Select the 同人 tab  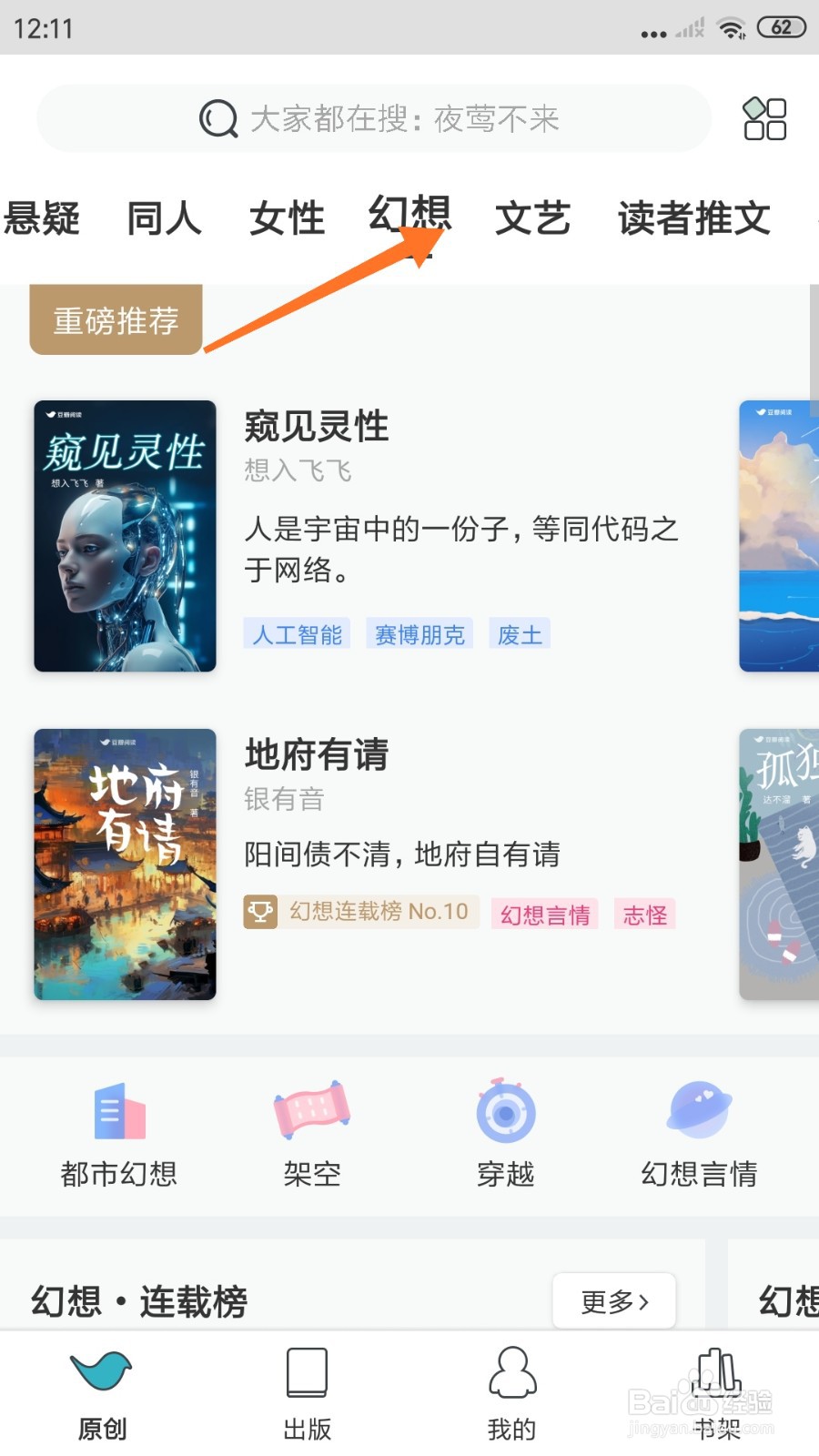tap(164, 217)
